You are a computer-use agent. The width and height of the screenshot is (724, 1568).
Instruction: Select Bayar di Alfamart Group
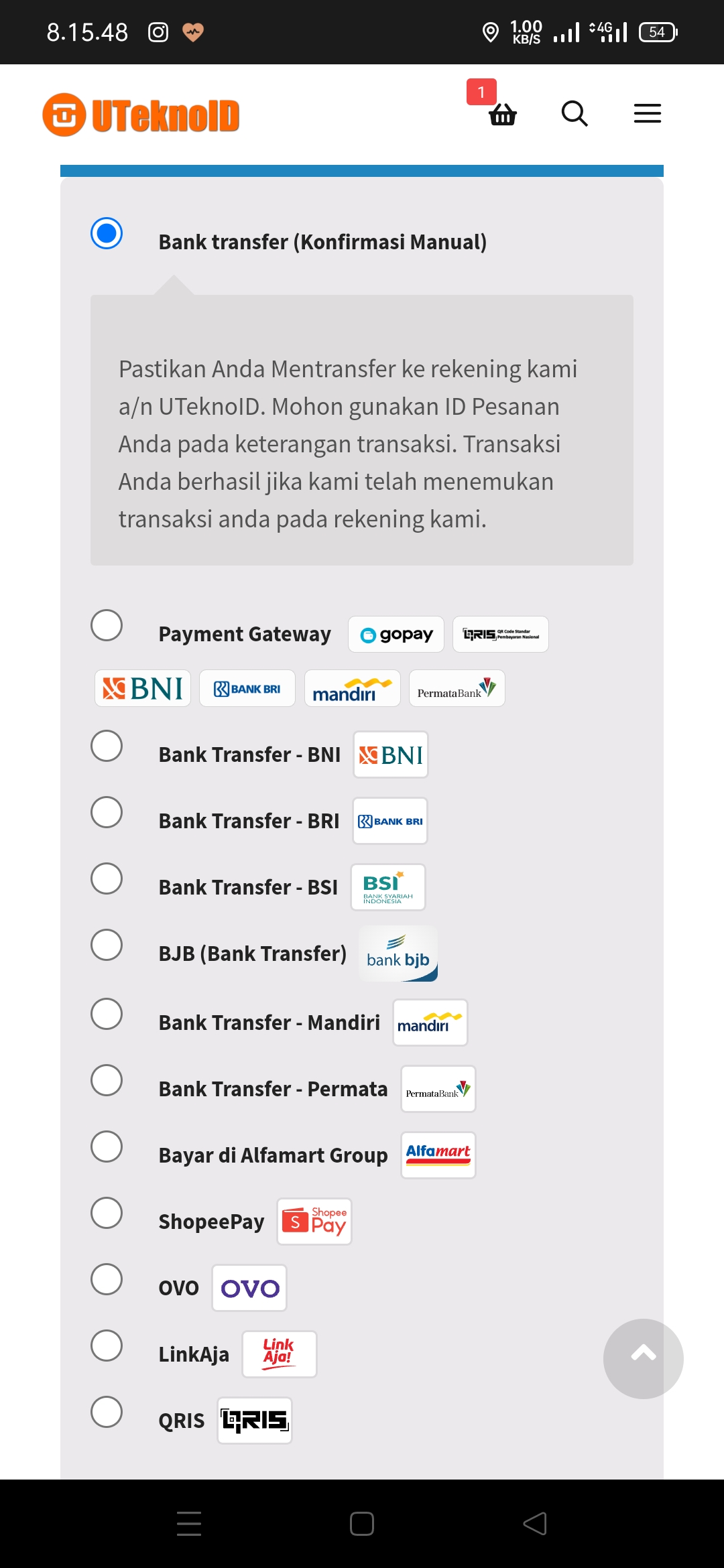tap(107, 1147)
